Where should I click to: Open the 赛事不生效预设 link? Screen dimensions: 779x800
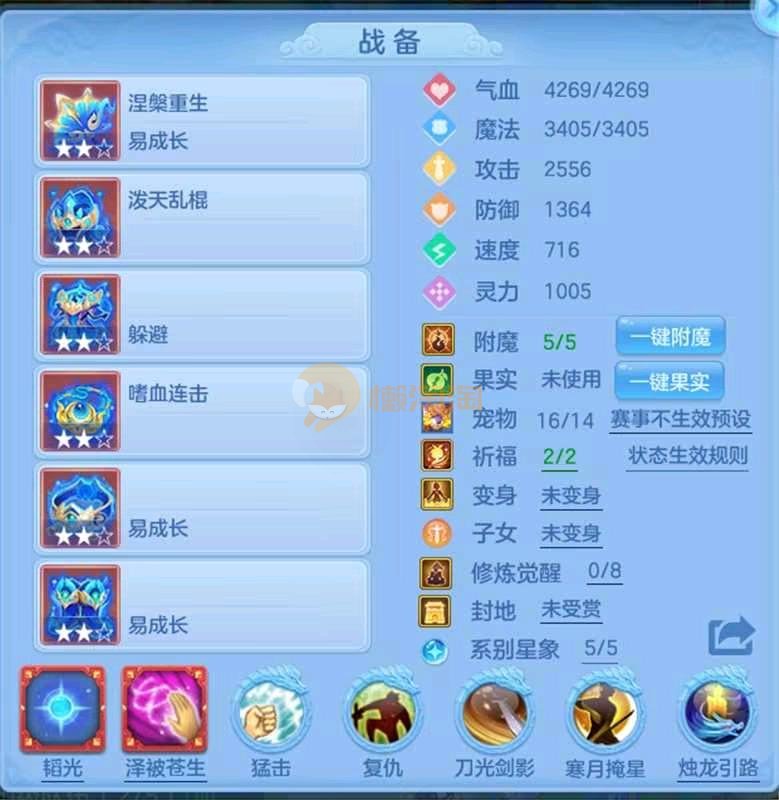click(x=680, y=420)
